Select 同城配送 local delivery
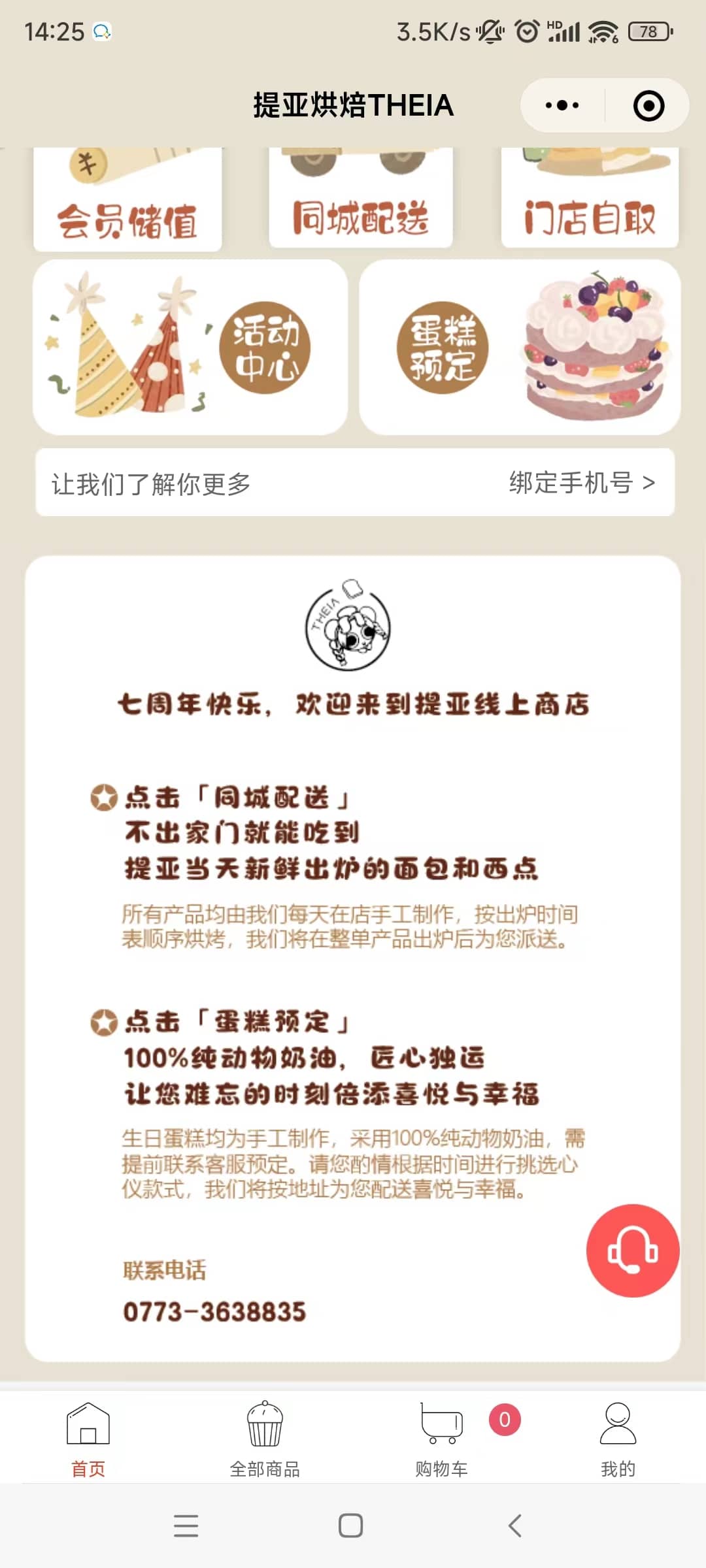The height and width of the screenshot is (1568, 706). coord(360,199)
